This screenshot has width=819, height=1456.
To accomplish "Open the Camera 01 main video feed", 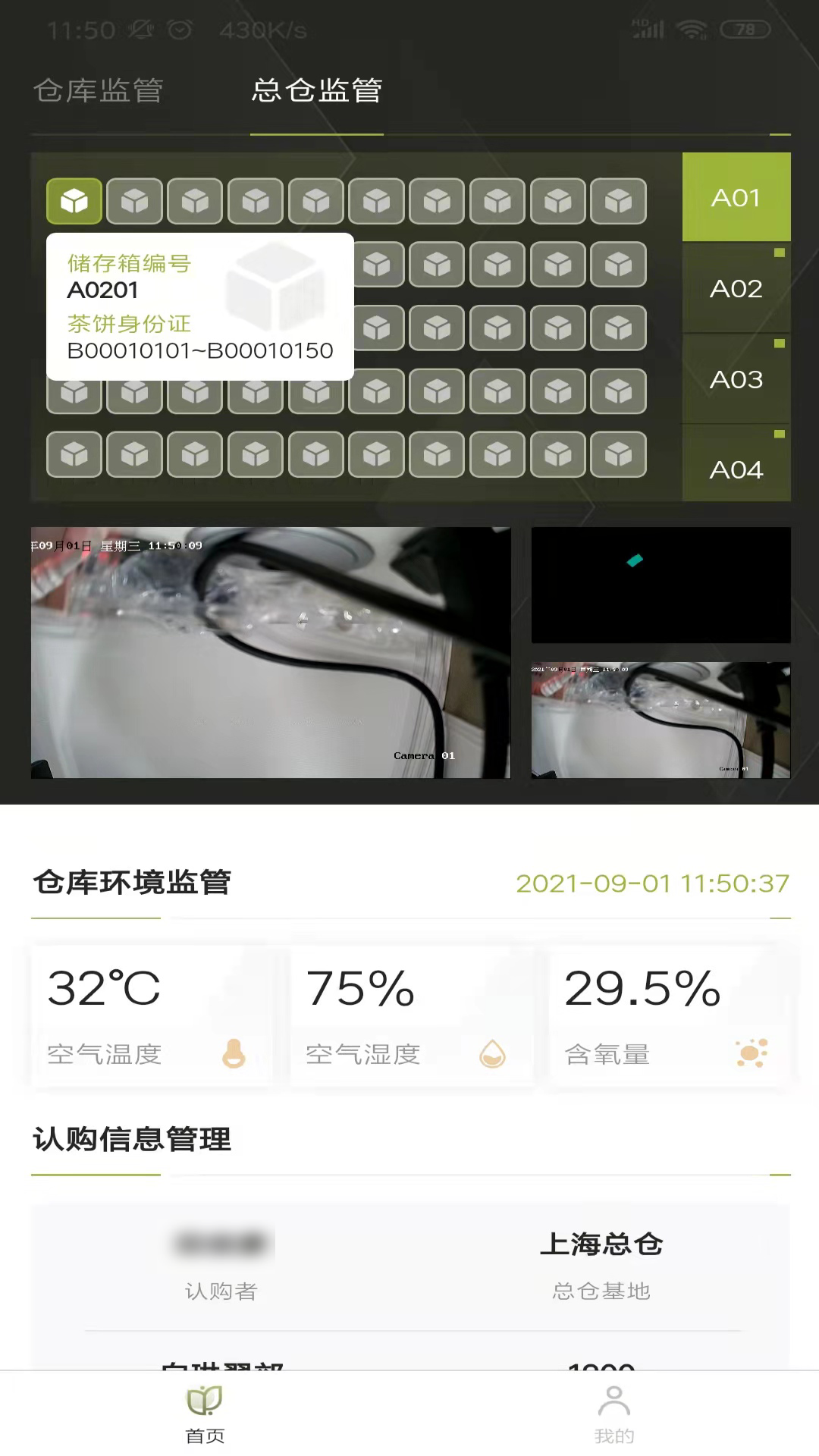I will (271, 654).
